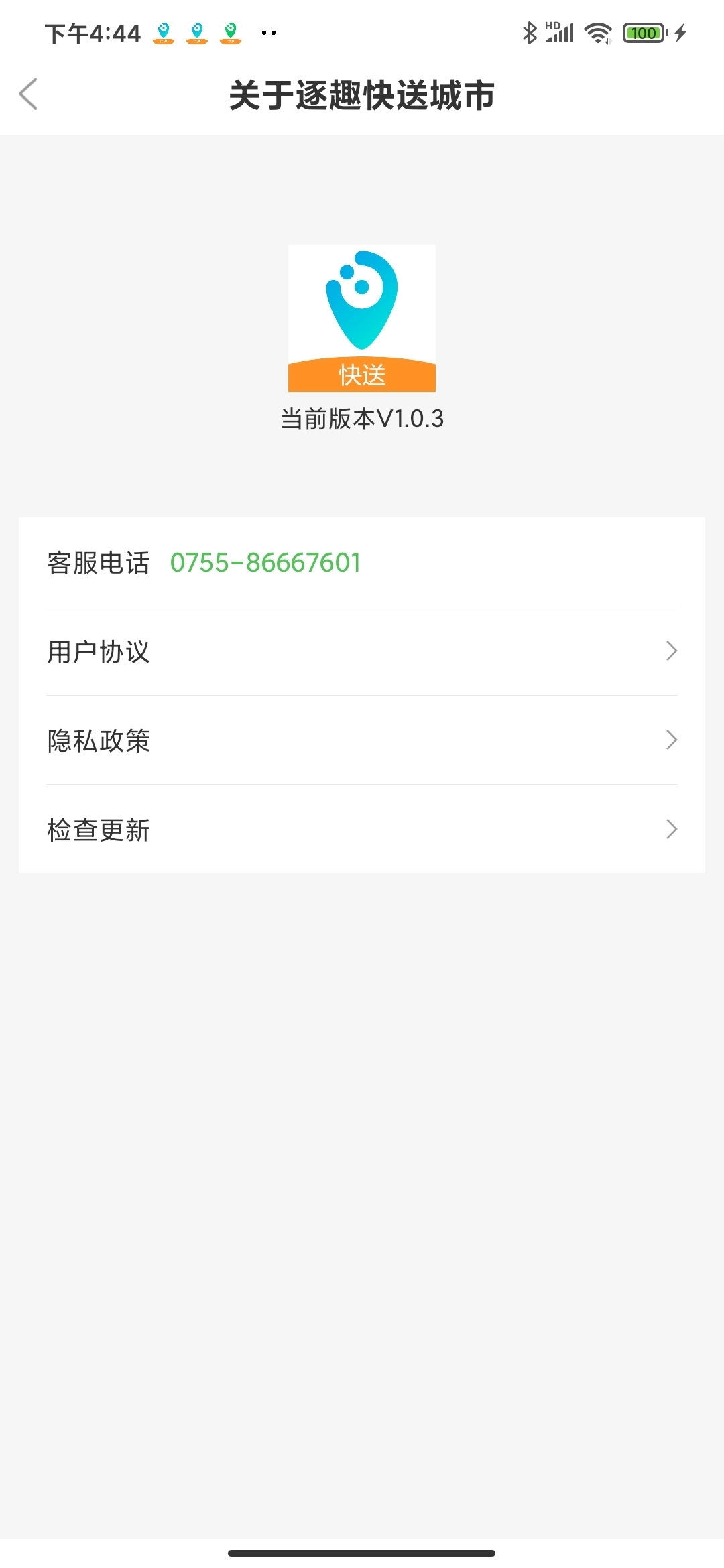Click the app logo with 快送 label

tap(361, 318)
